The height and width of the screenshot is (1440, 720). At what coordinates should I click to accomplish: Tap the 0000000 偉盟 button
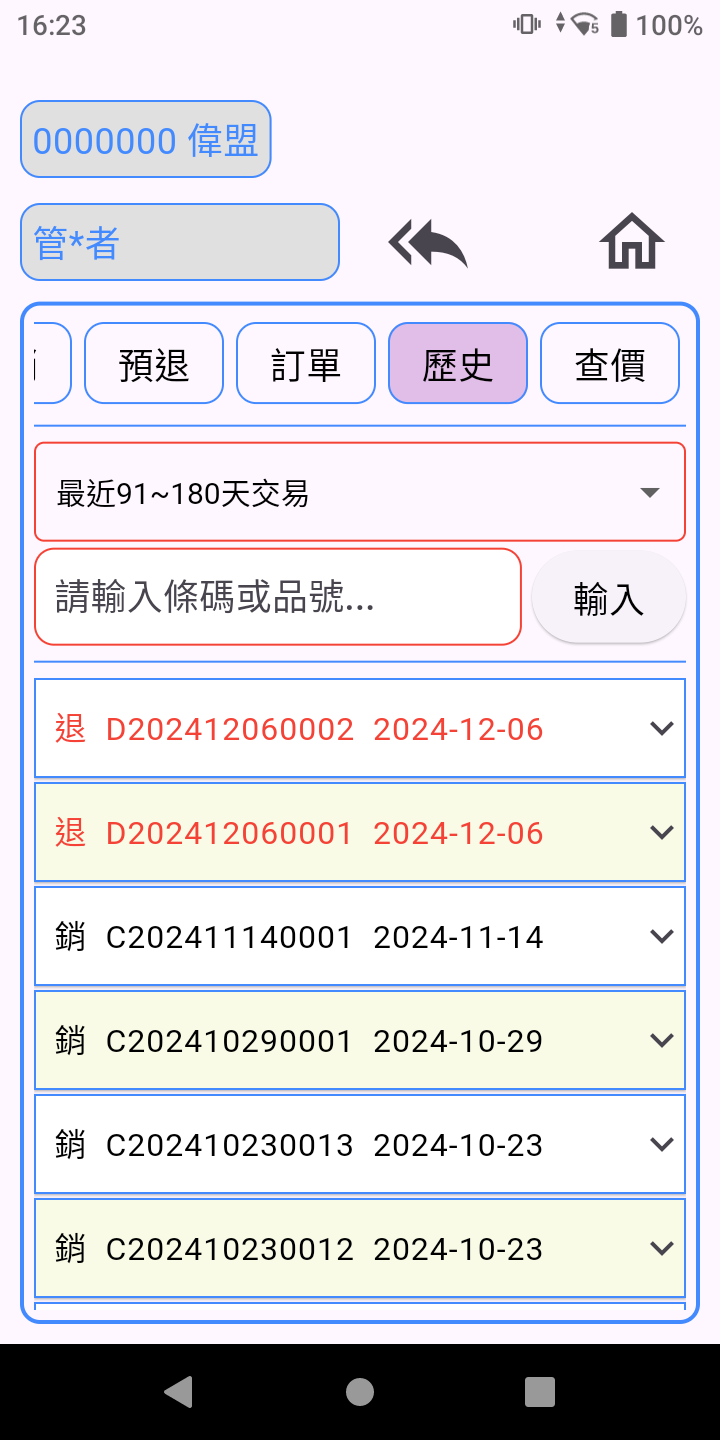pos(146,139)
